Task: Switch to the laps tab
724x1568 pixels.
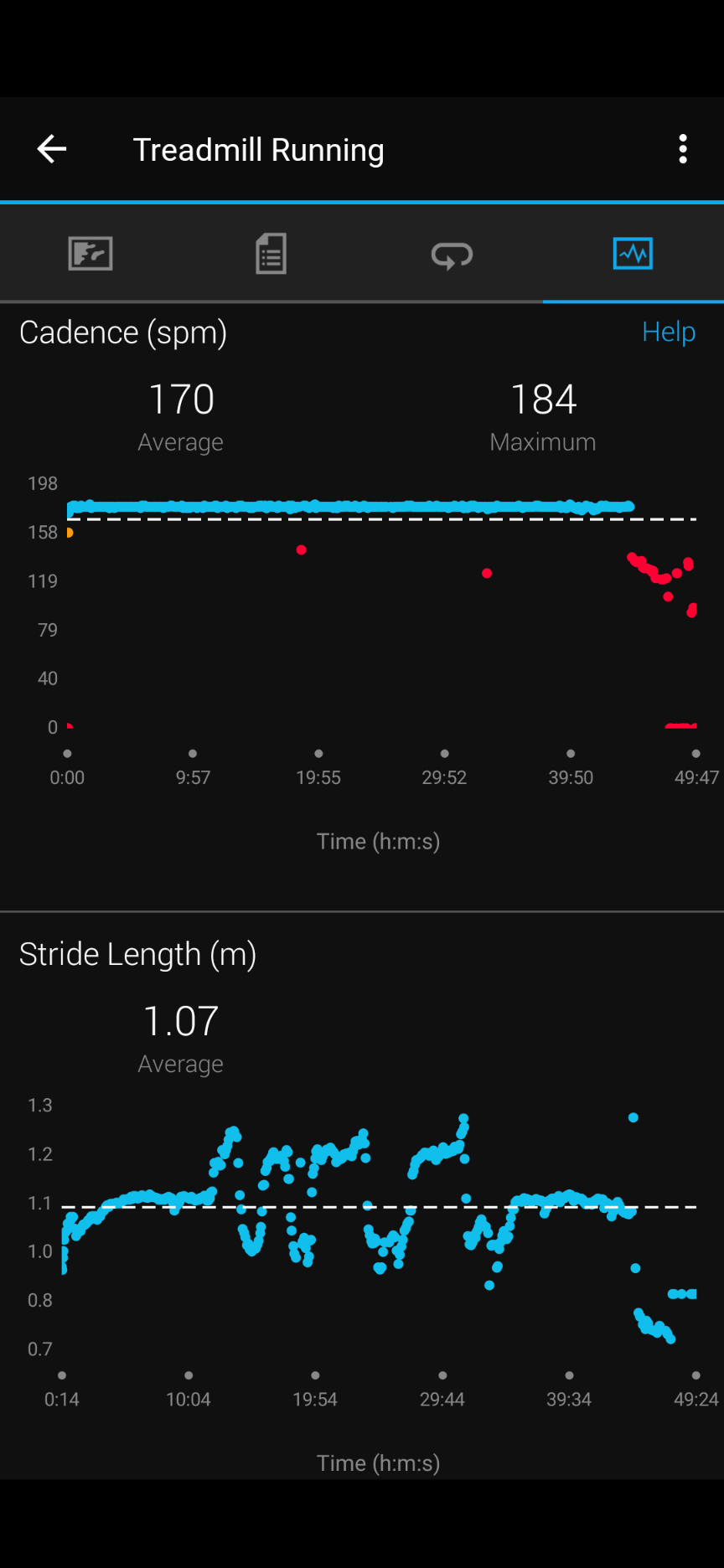Action: [452, 255]
